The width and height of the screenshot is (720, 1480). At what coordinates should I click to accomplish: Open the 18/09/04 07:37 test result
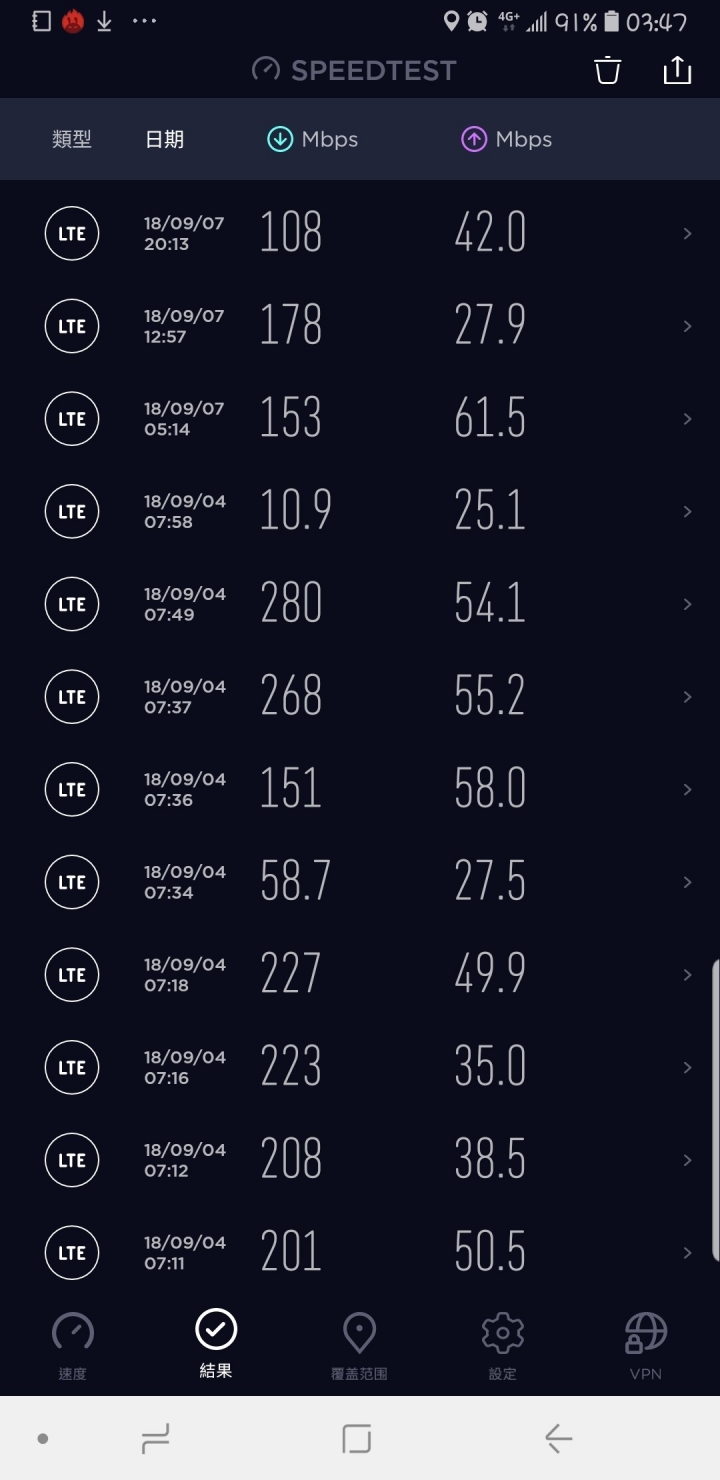tap(360, 697)
